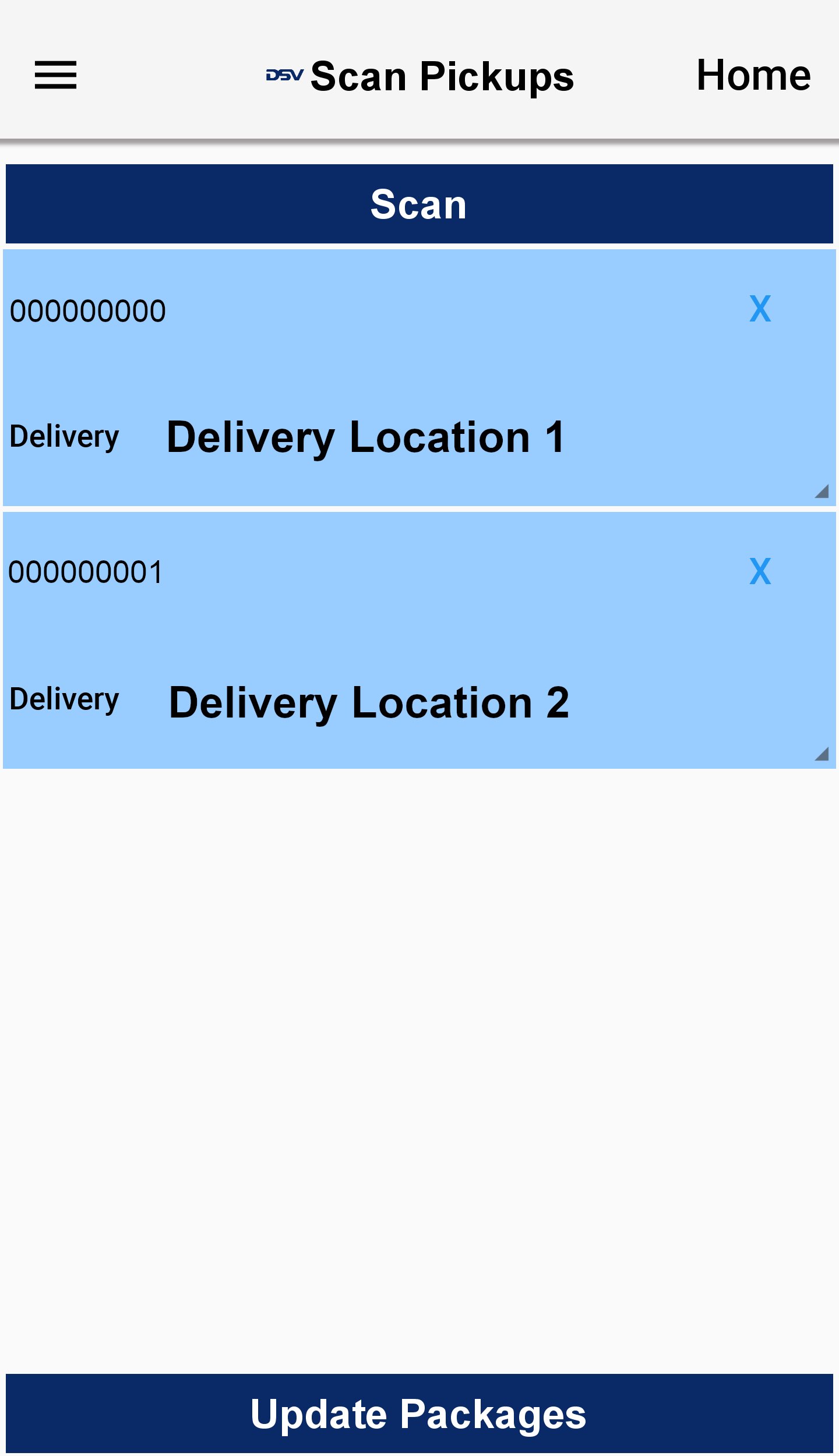Viewport: 839px width, 1456px height.
Task: Select the hamburger menu's top line
Action: pos(57,62)
